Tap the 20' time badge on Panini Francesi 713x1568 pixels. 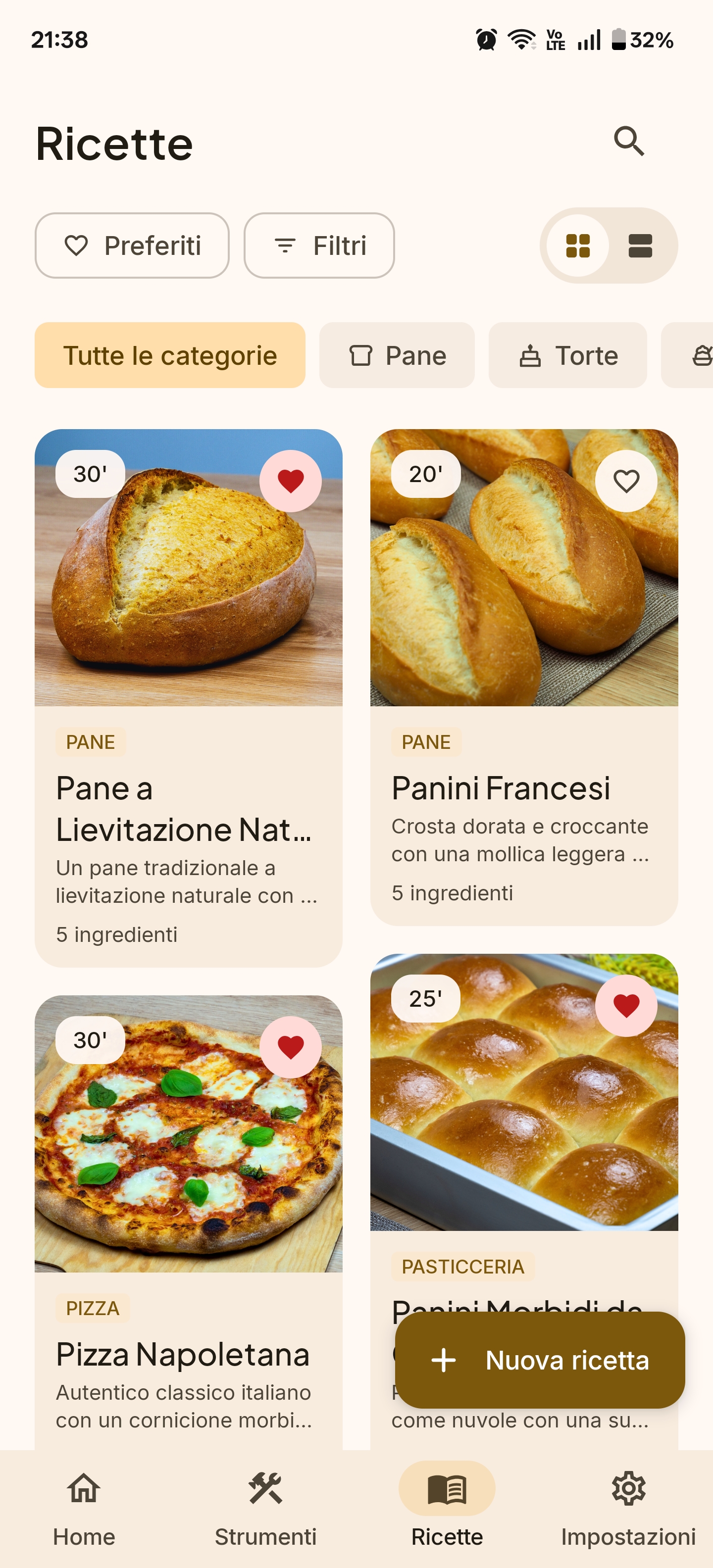pos(426,474)
